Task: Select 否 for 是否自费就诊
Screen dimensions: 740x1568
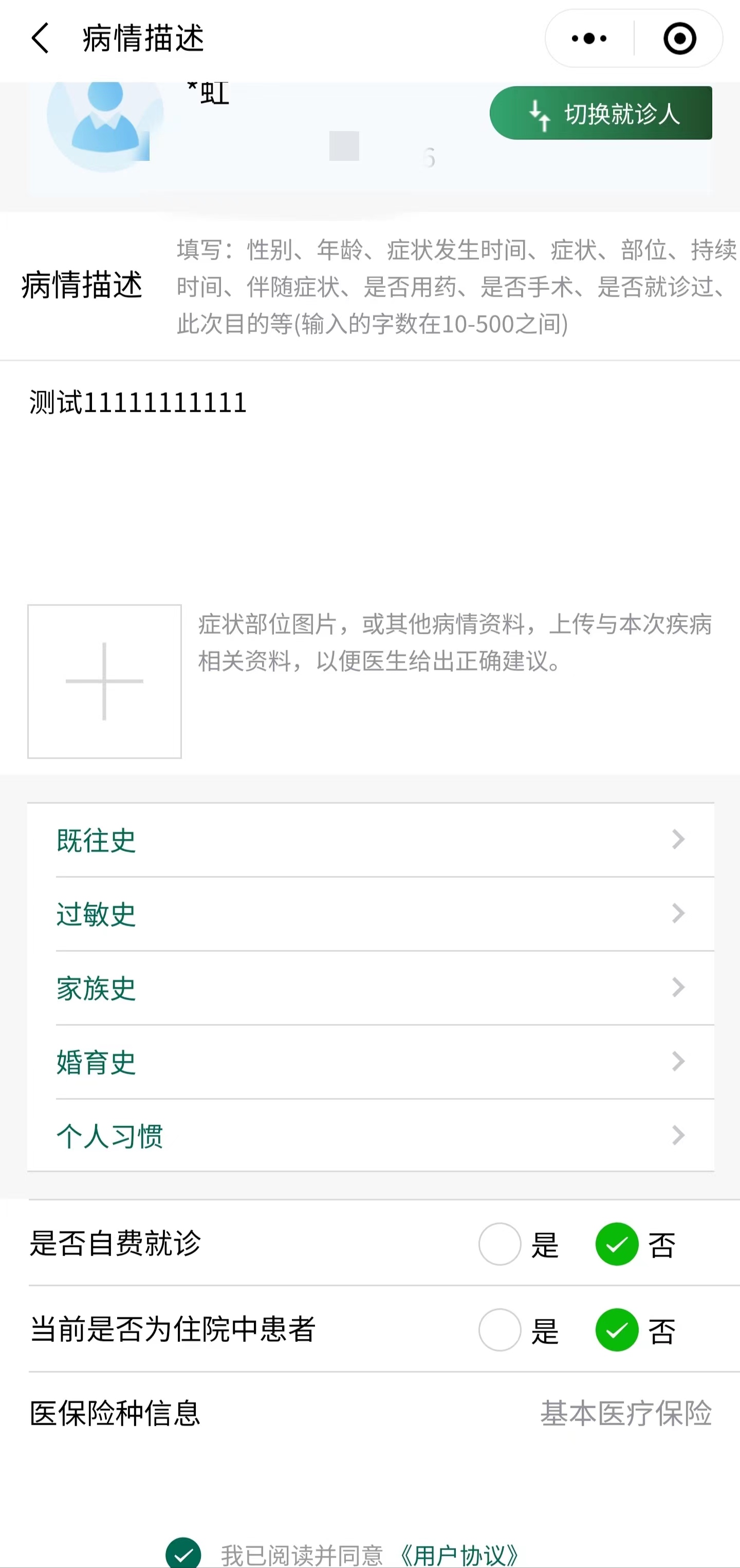Action: click(617, 1244)
